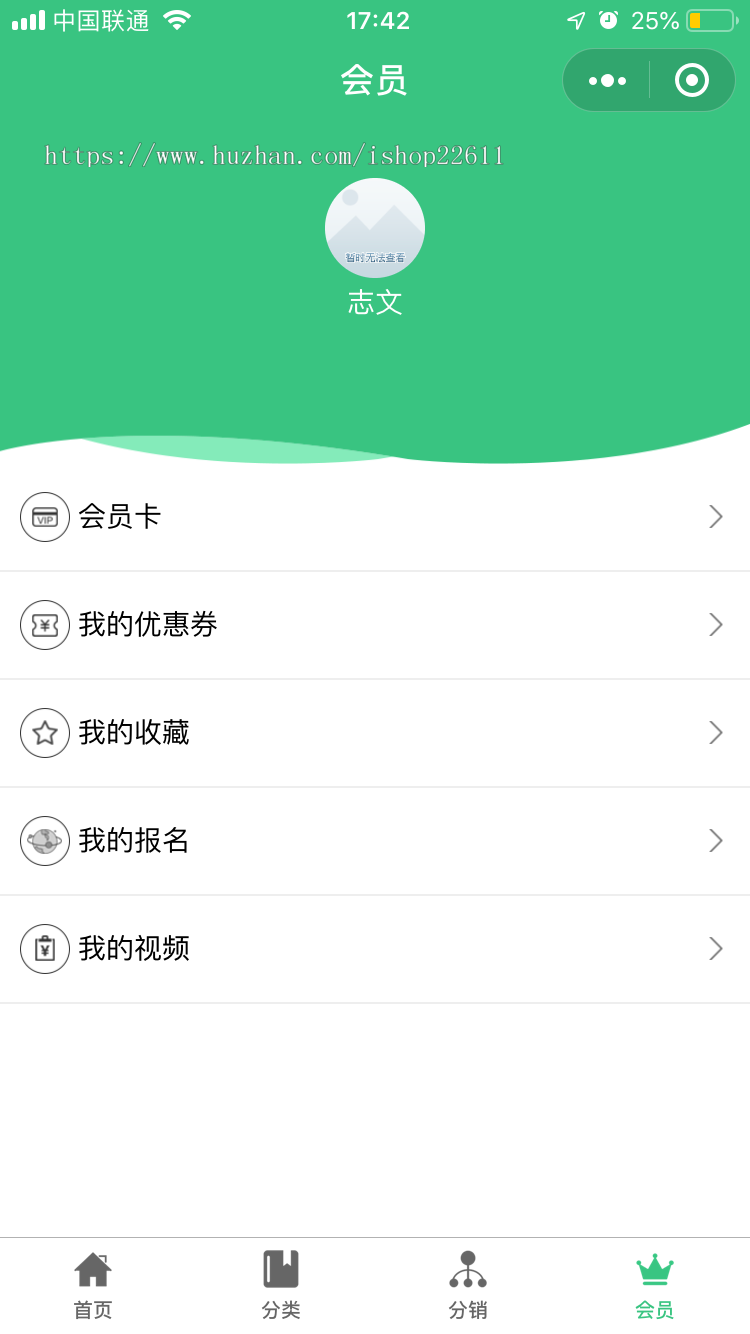750x1334 pixels.
Task: Open 我的报名 from the list
Action: click(375, 841)
